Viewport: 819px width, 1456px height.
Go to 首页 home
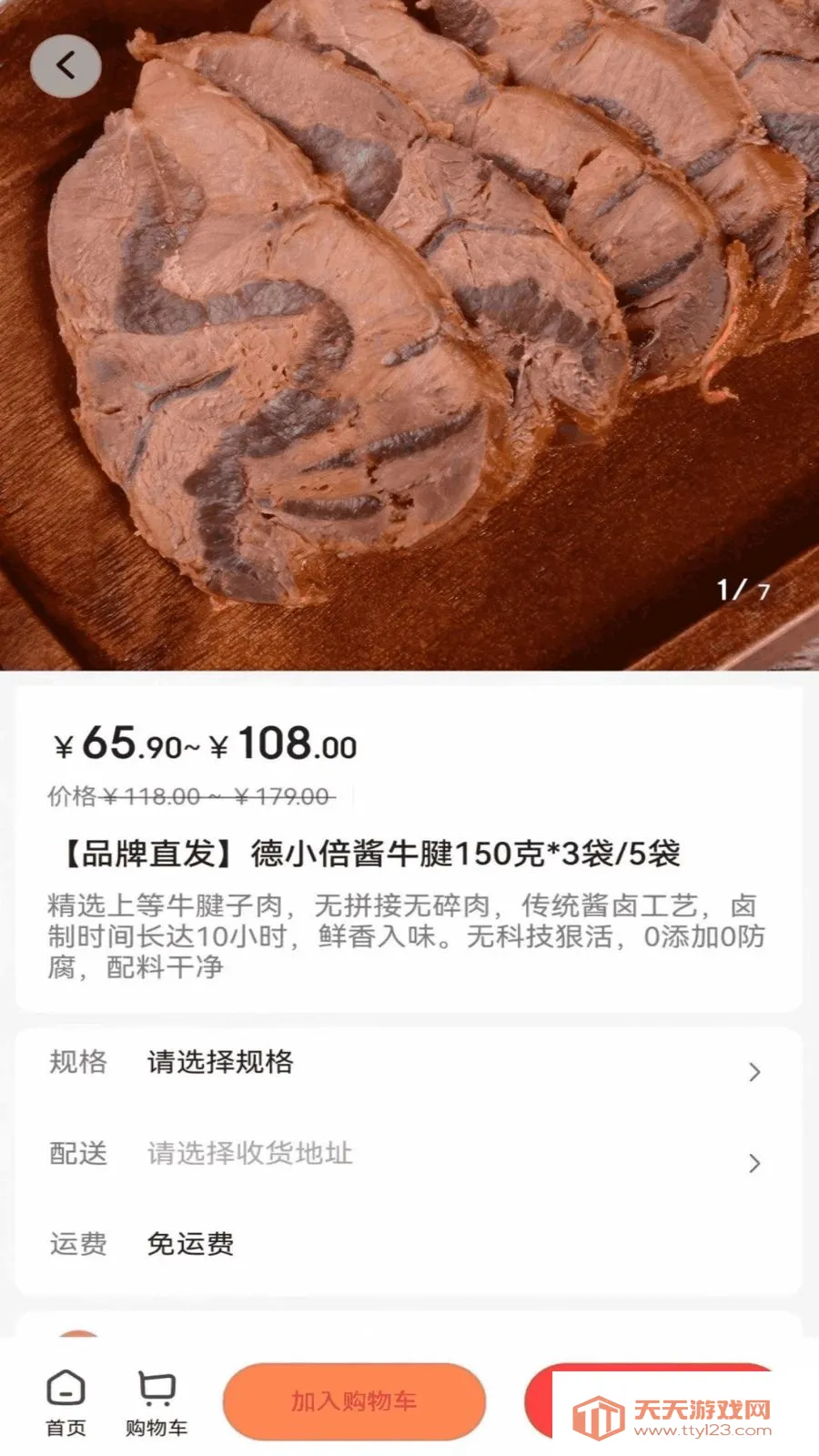[66, 1403]
